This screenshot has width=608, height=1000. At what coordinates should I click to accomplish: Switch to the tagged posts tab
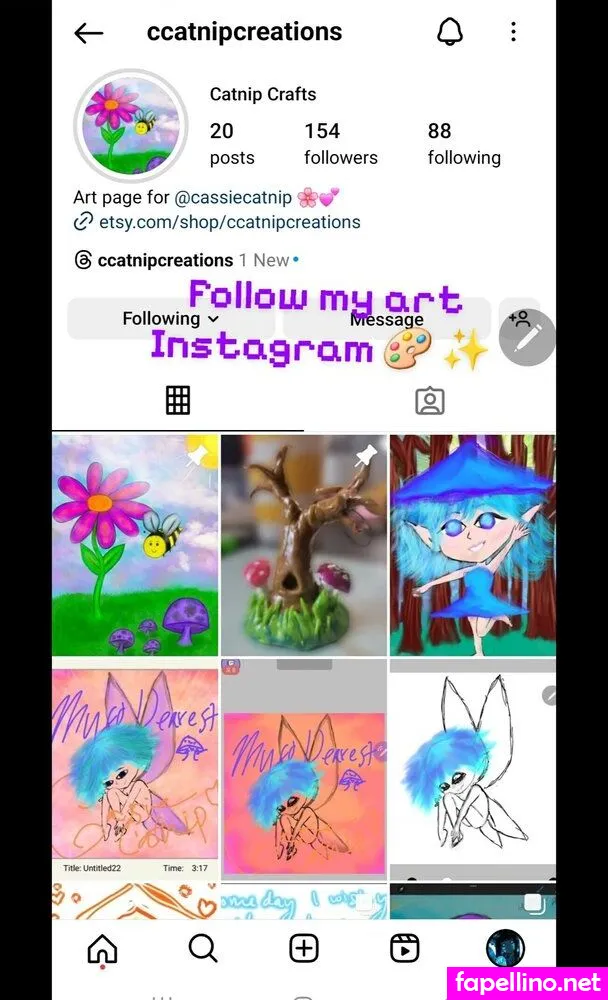430,401
